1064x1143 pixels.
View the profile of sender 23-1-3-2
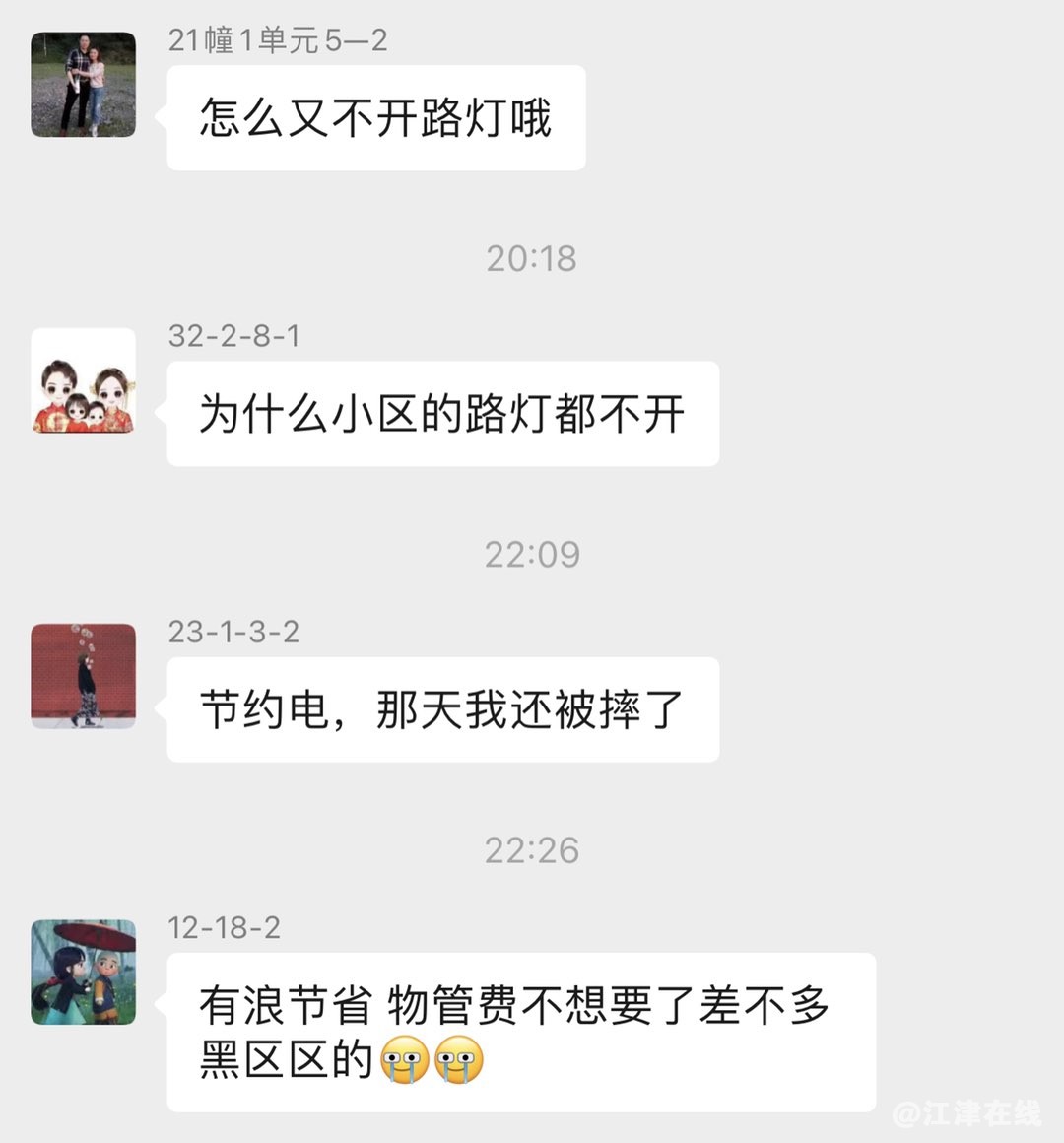[x=83, y=676]
